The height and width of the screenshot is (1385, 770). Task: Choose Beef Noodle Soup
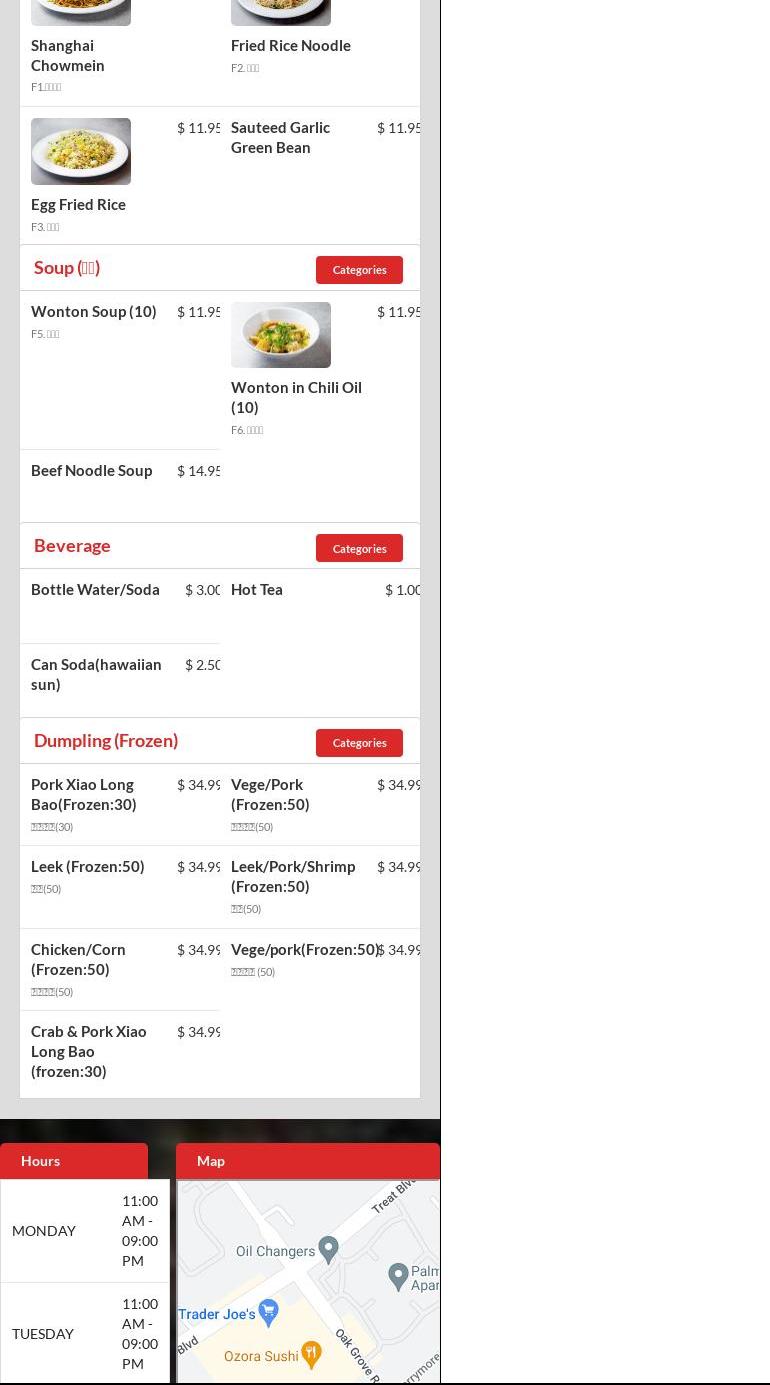(92, 471)
